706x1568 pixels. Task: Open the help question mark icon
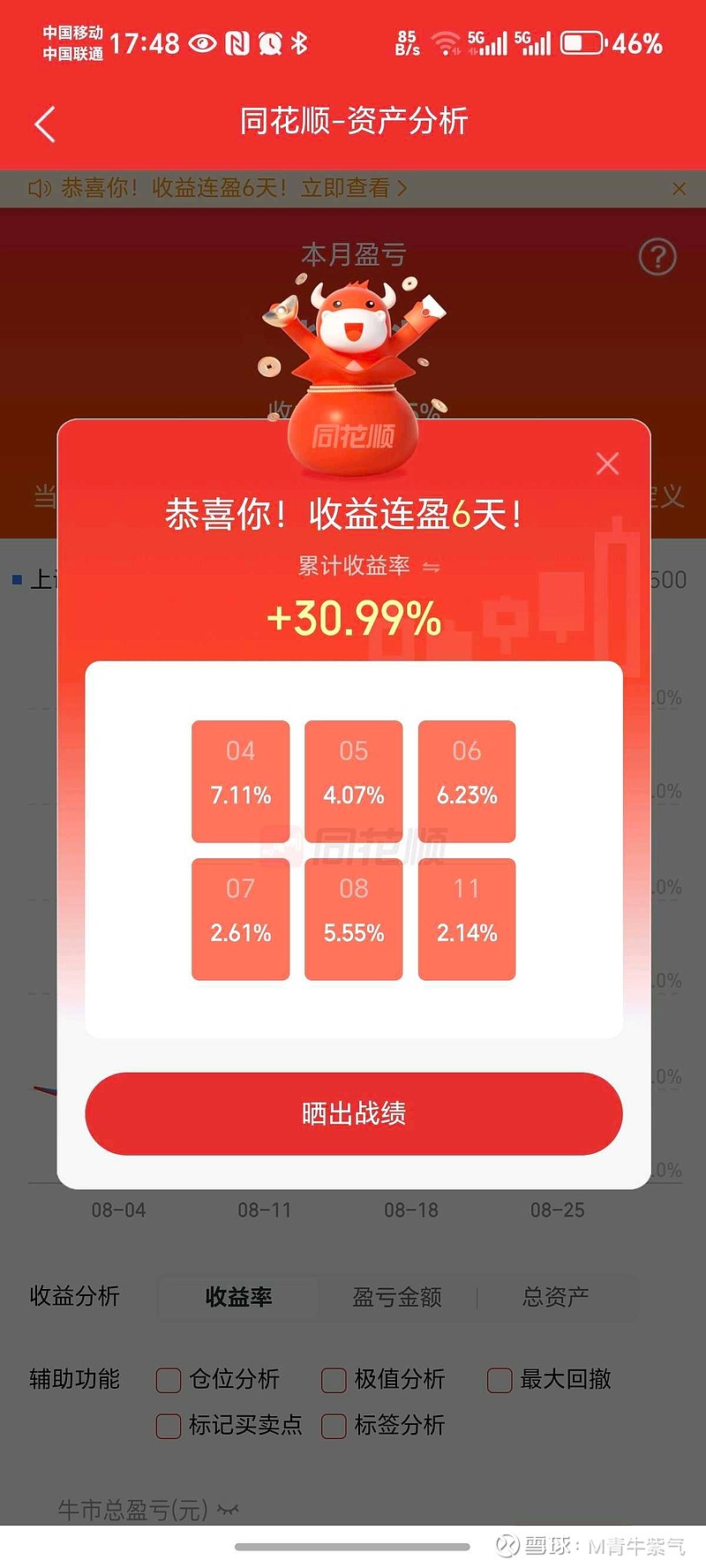[657, 257]
